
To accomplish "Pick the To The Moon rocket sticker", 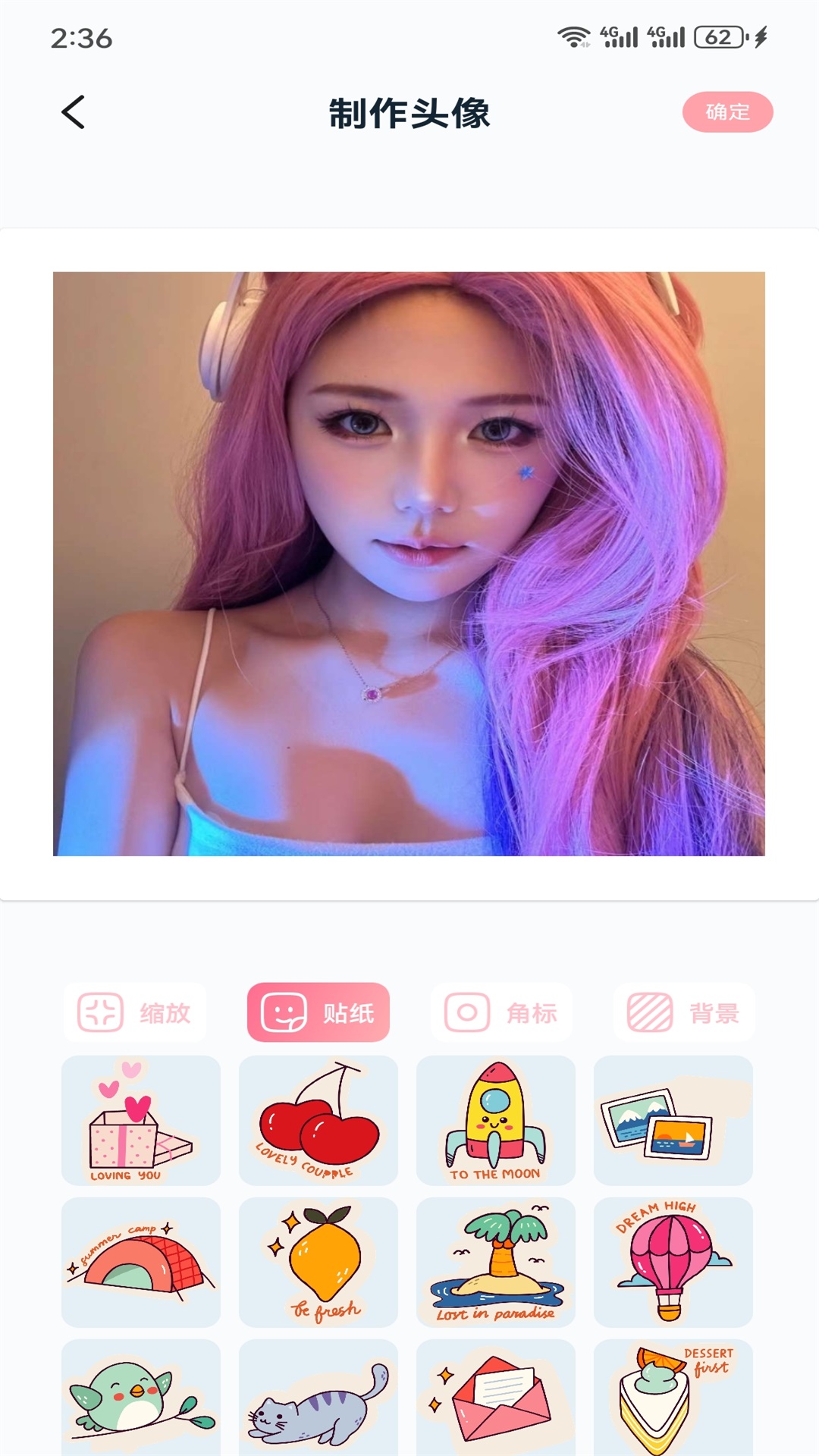I will point(496,1120).
